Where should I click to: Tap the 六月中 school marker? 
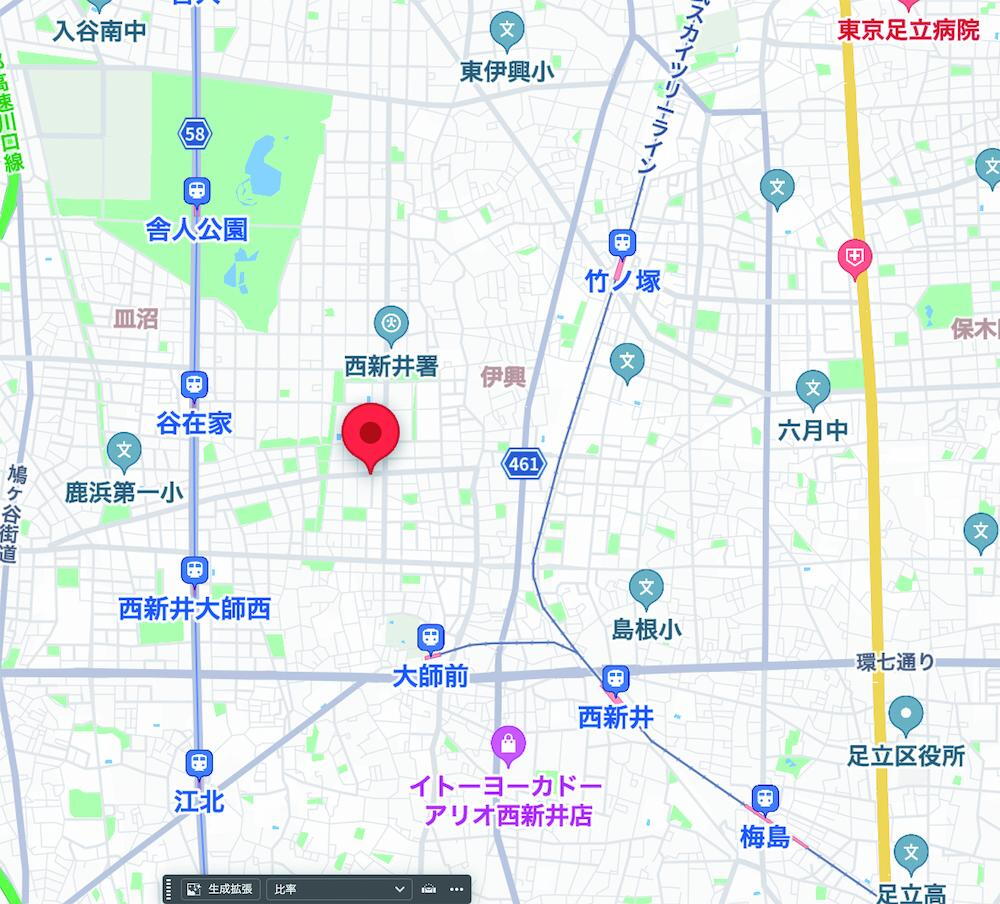click(x=813, y=388)
